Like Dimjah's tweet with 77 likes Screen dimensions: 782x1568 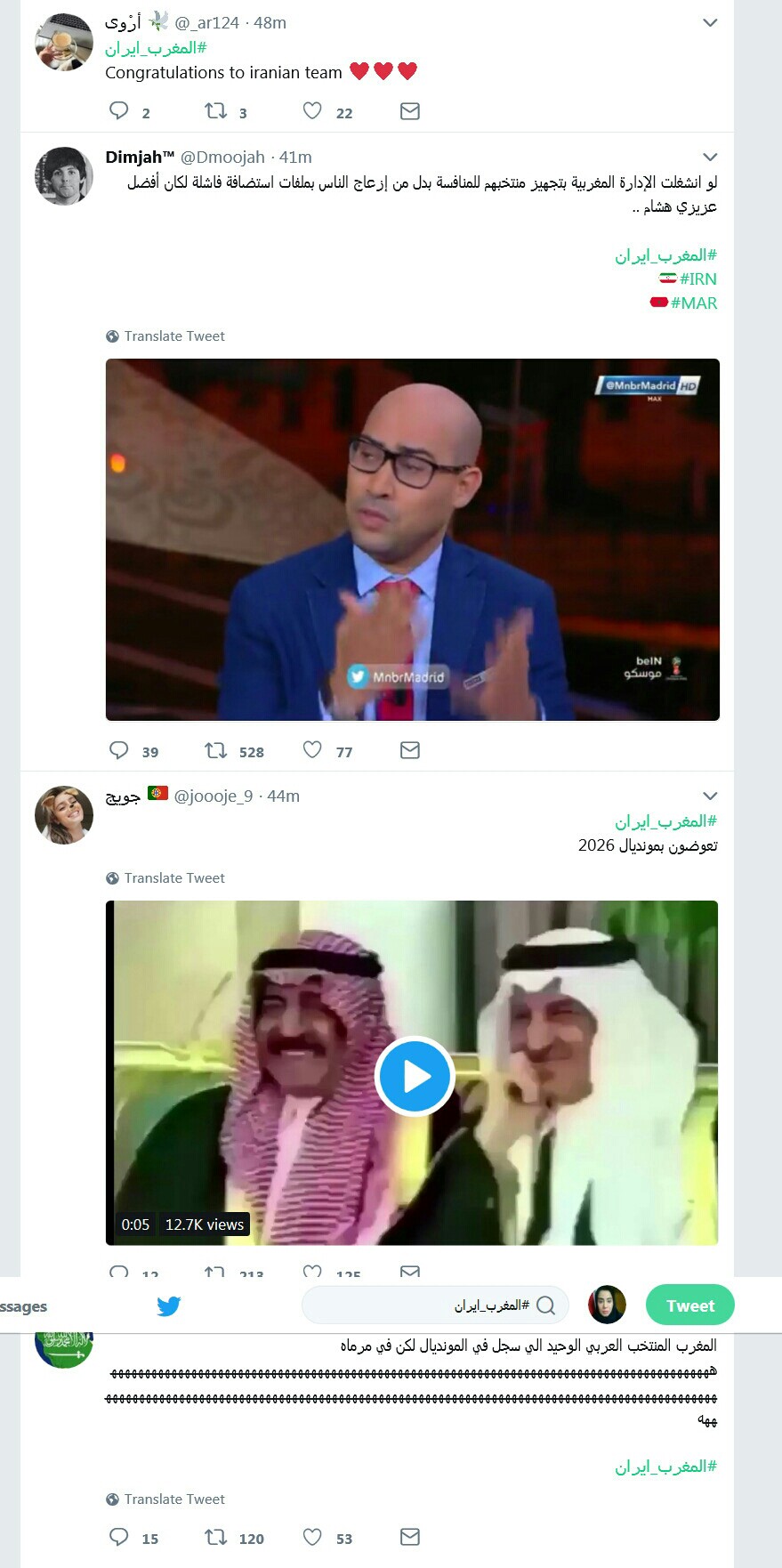312,751
